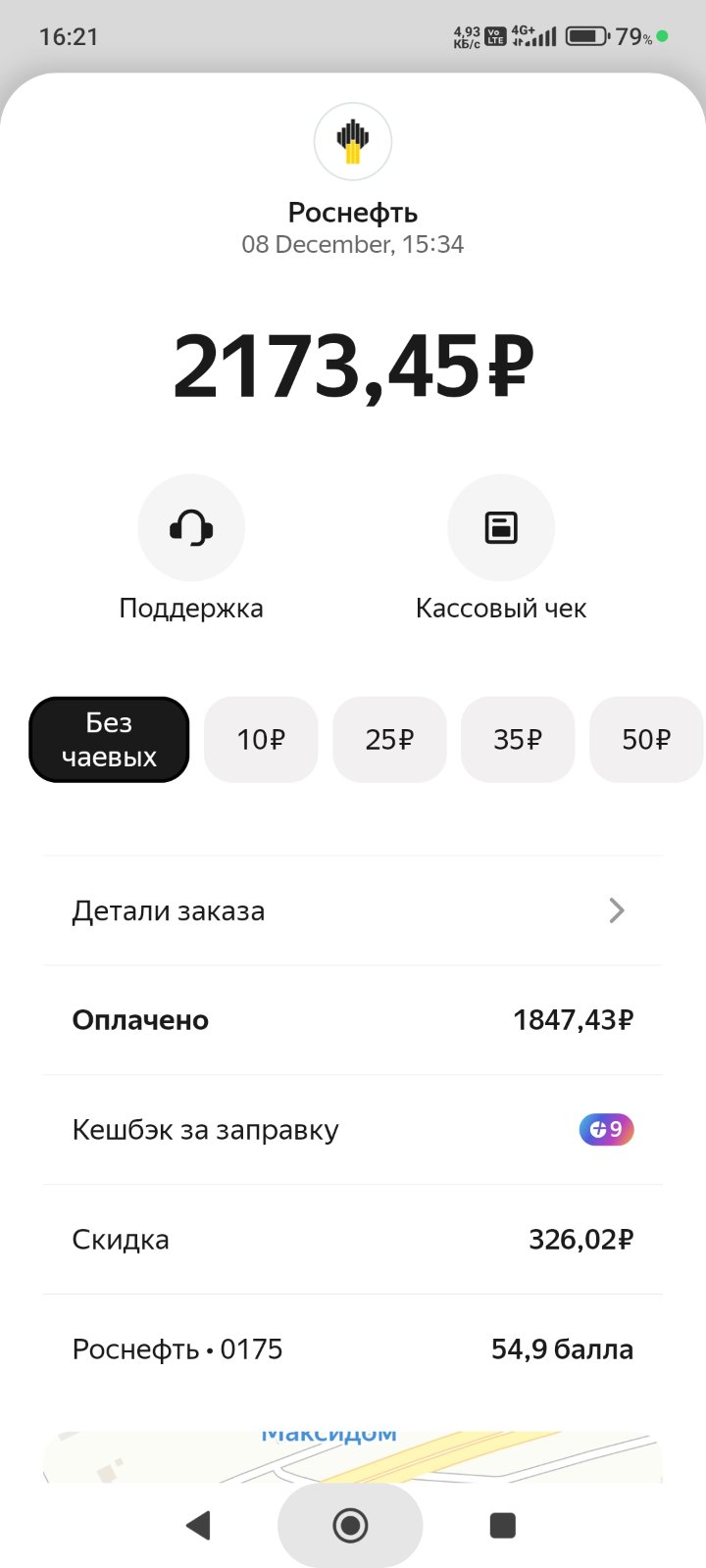Open Детали заказа order details
Screen dimensions: 706x1568
point(353,910)
